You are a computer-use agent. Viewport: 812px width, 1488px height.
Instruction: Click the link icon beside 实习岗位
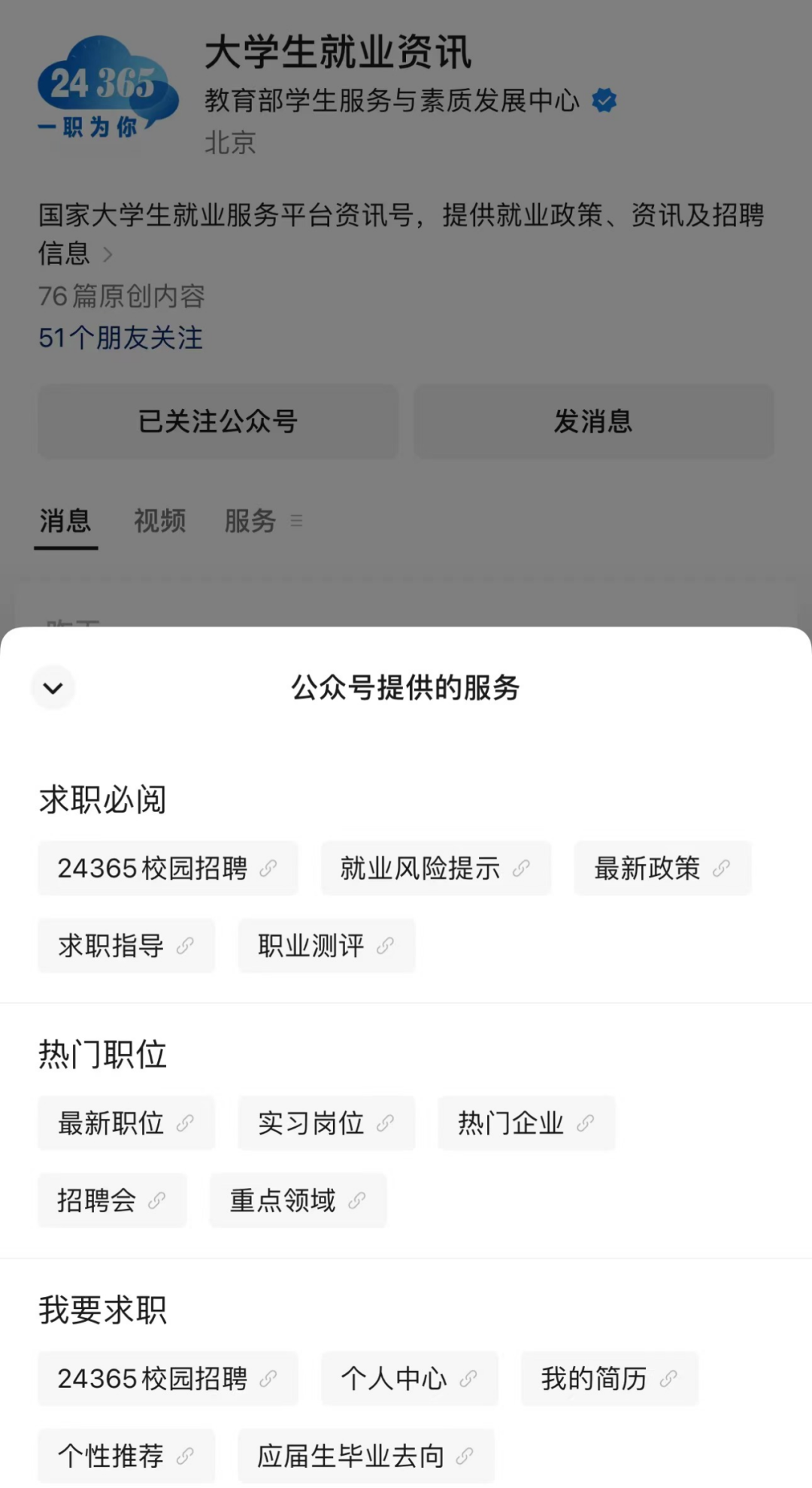386,1123
